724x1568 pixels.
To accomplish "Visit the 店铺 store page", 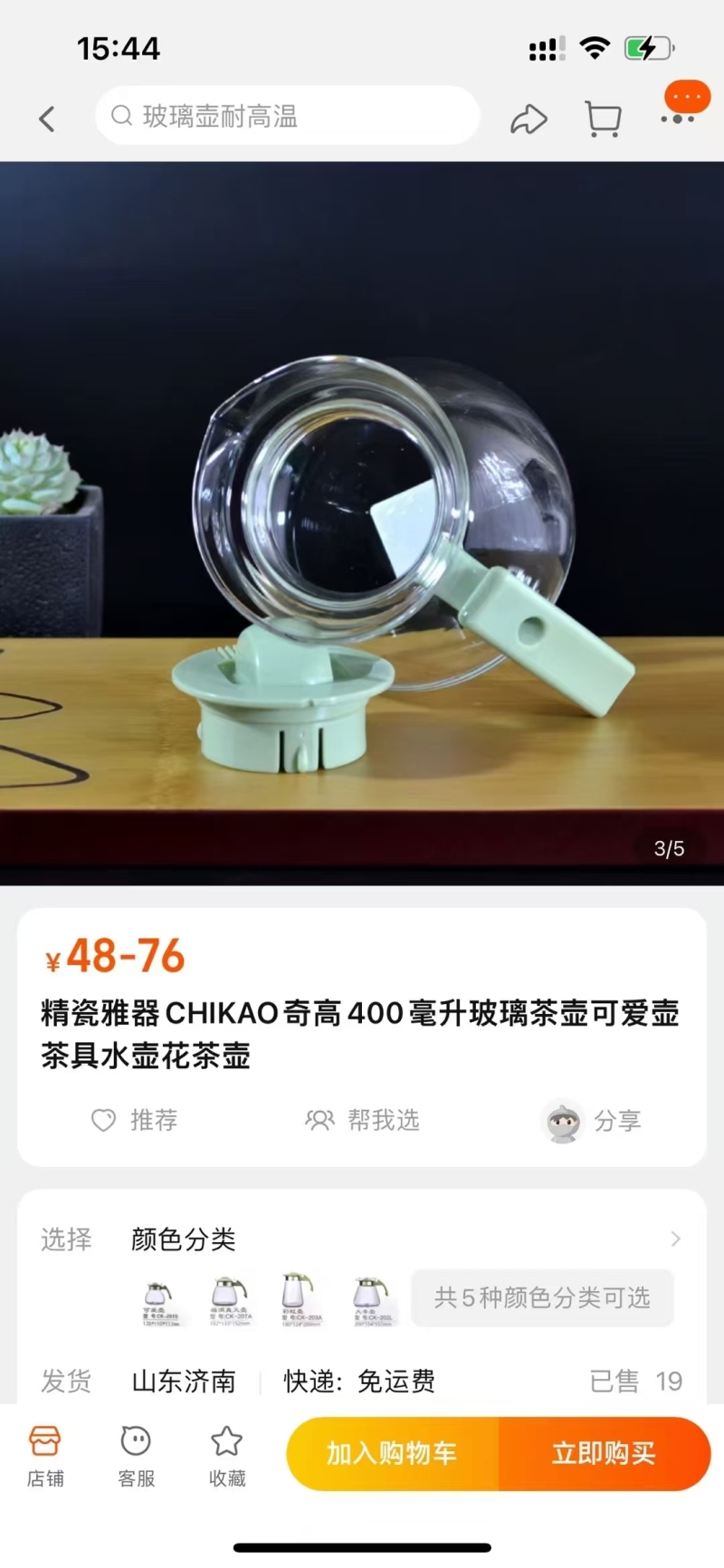I will pyautogui.click(x=45, y=1456).
